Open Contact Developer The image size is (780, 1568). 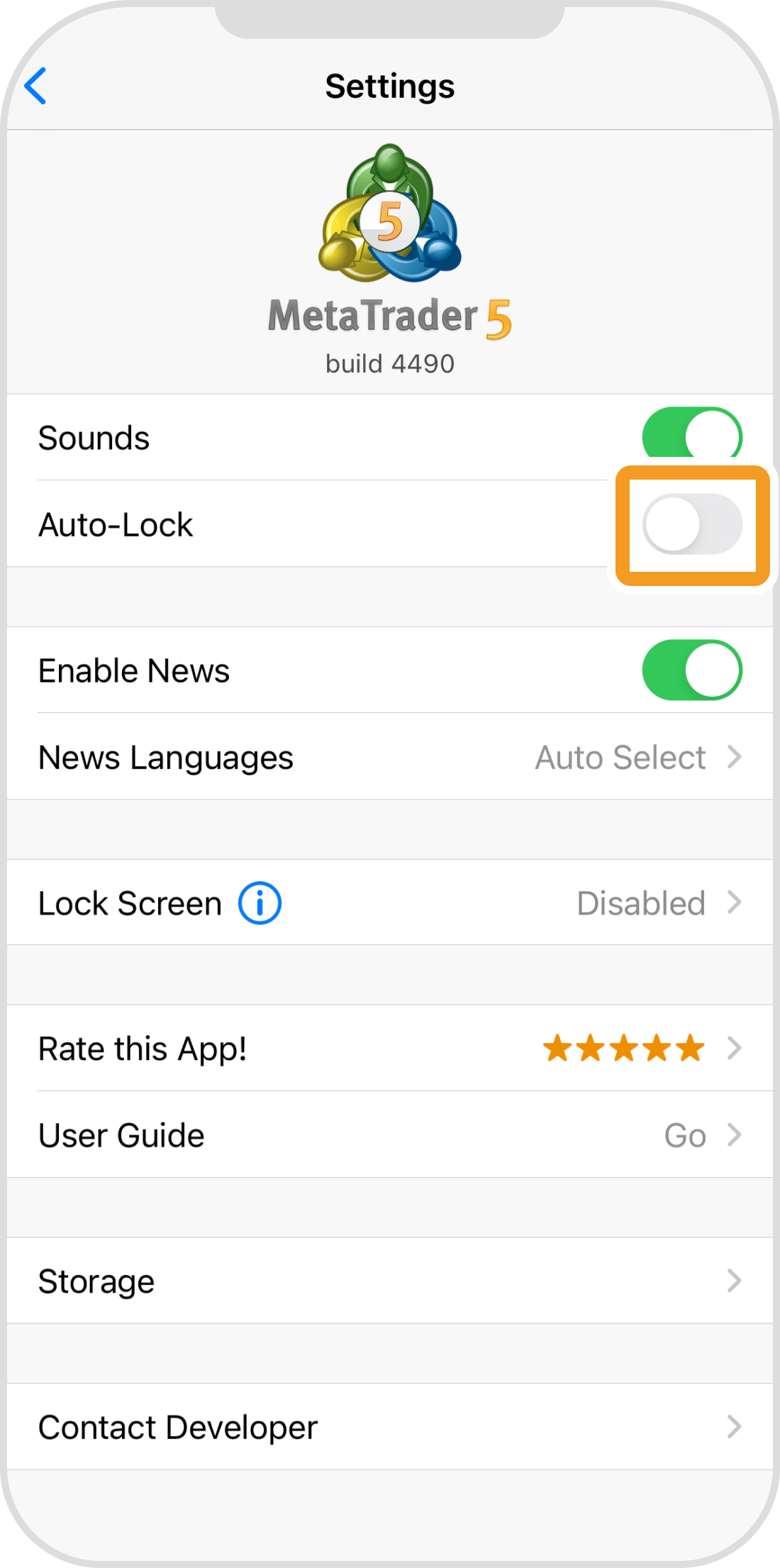pos(390,1427)
